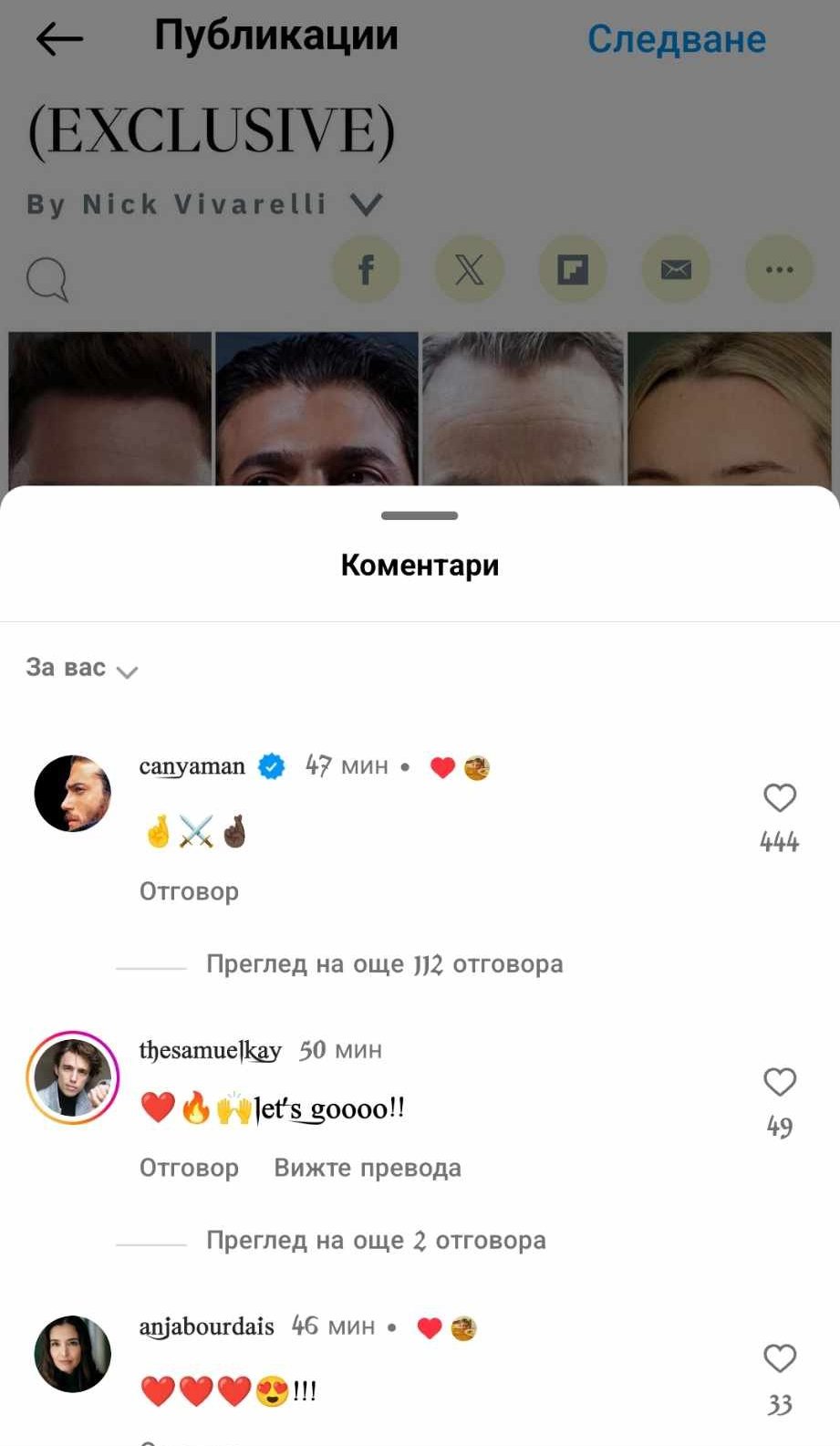Tap Вижте превода under thesamuelkay's comment

368,1168
